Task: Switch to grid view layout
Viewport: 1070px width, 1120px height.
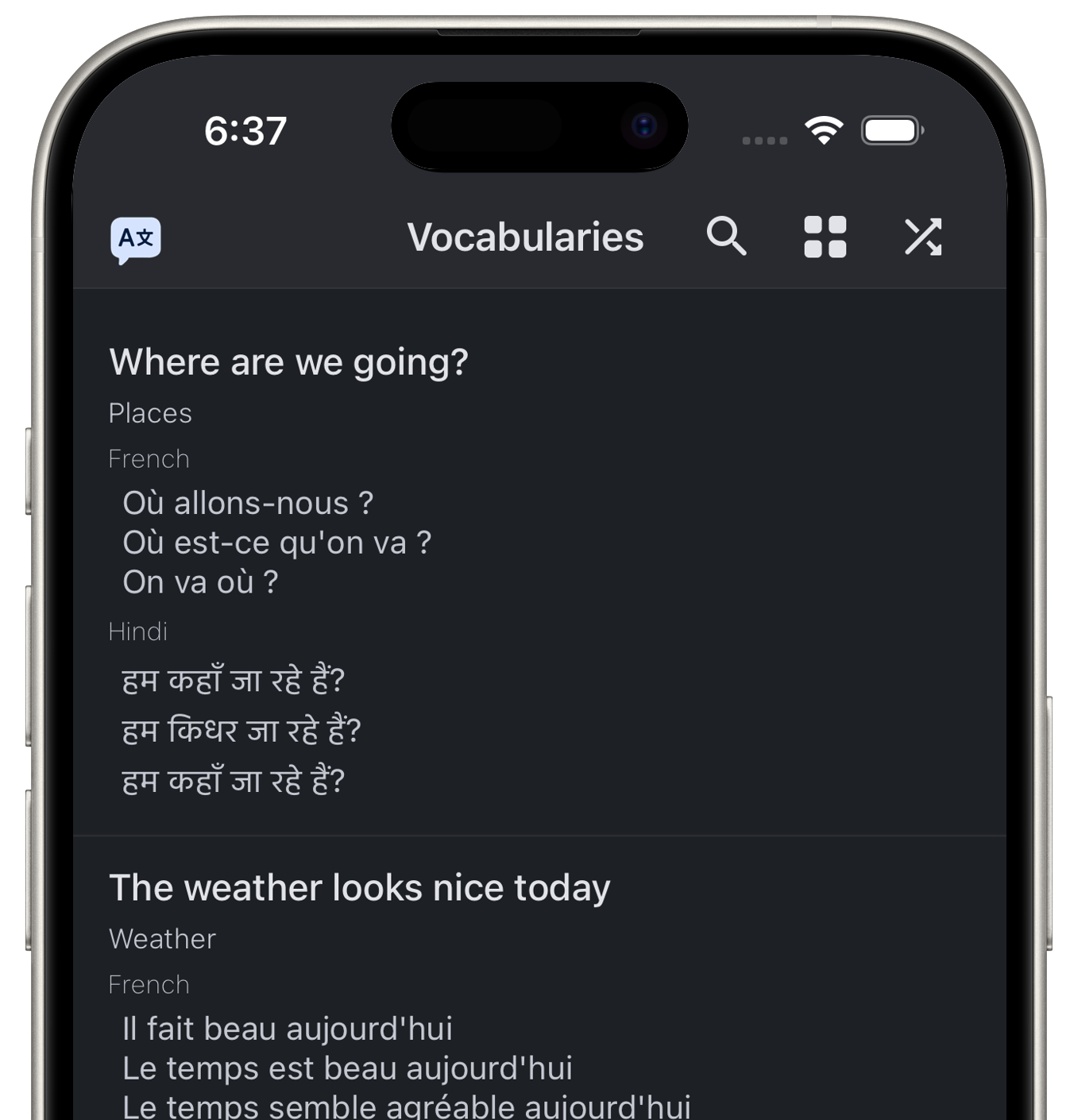Action: pyautogui.click(x=825, y=237)
